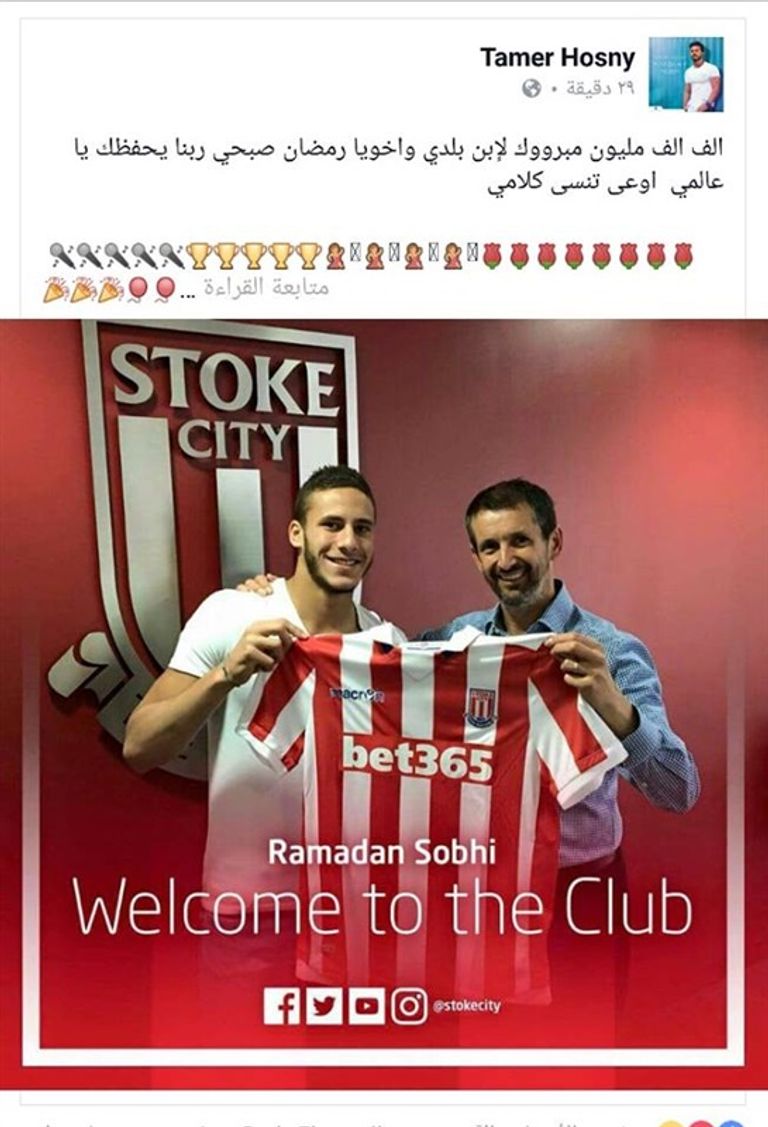Image resolution: width=768 pixels, height=1127 pixels.
Task: Open Tamer Hosny's profile picture
Action: coord(685,73)
